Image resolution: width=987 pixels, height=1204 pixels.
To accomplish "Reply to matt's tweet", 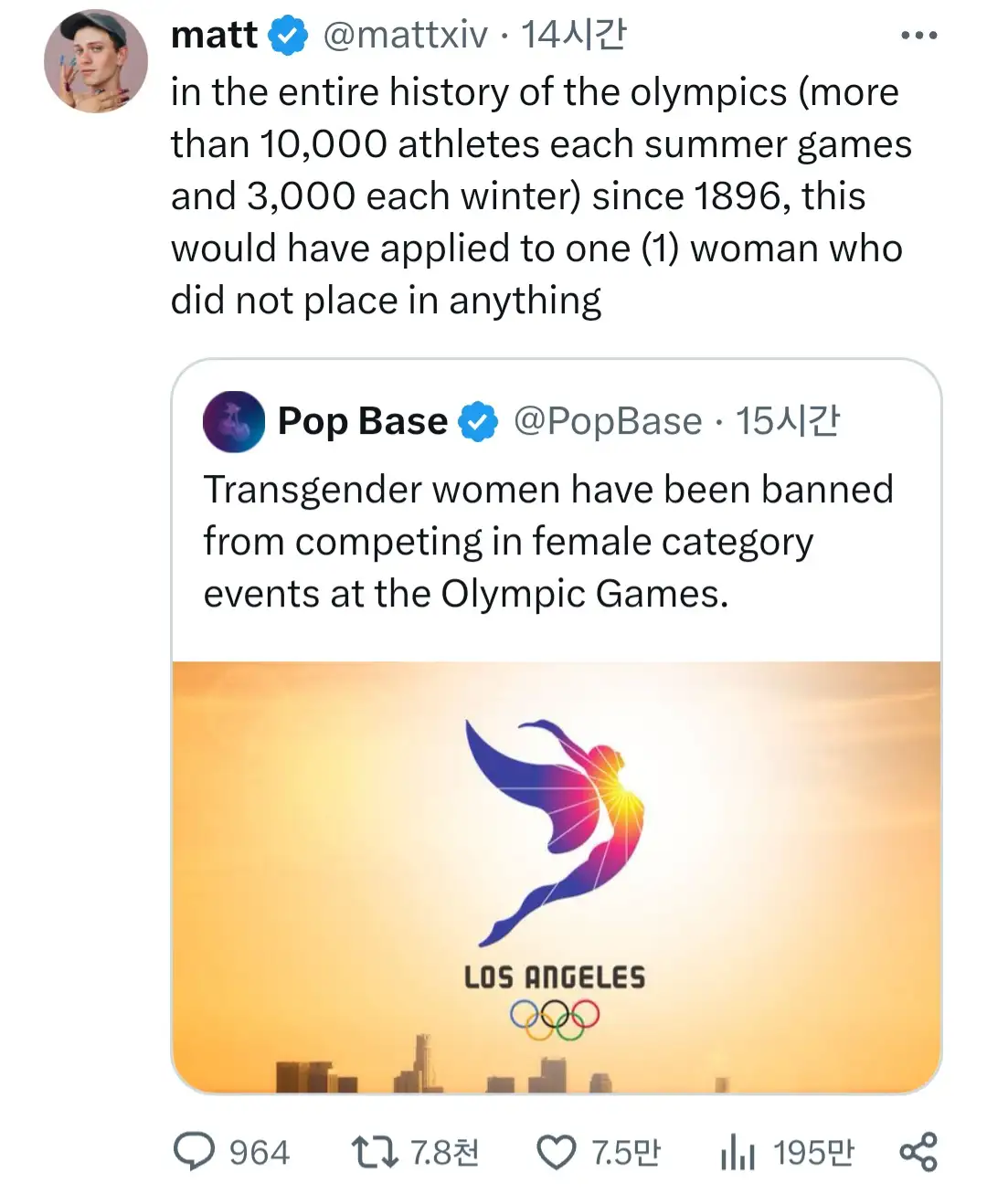I will [195, 1152].
